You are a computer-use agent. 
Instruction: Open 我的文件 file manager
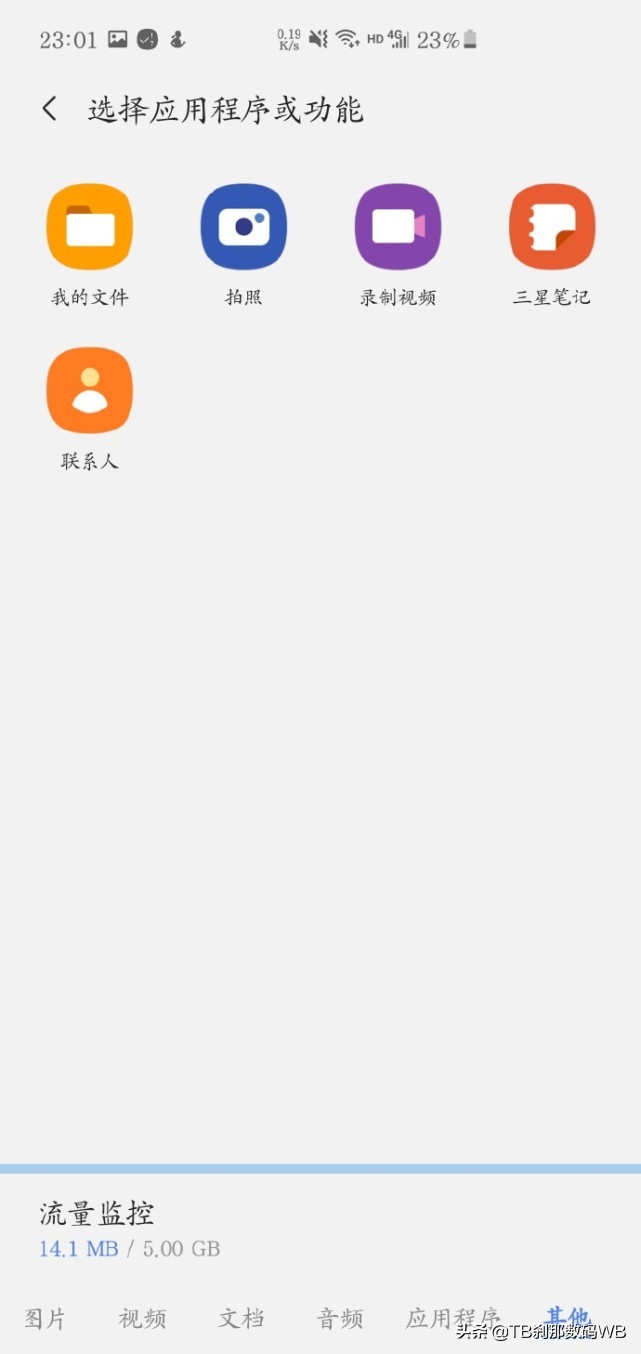[90, 228]
